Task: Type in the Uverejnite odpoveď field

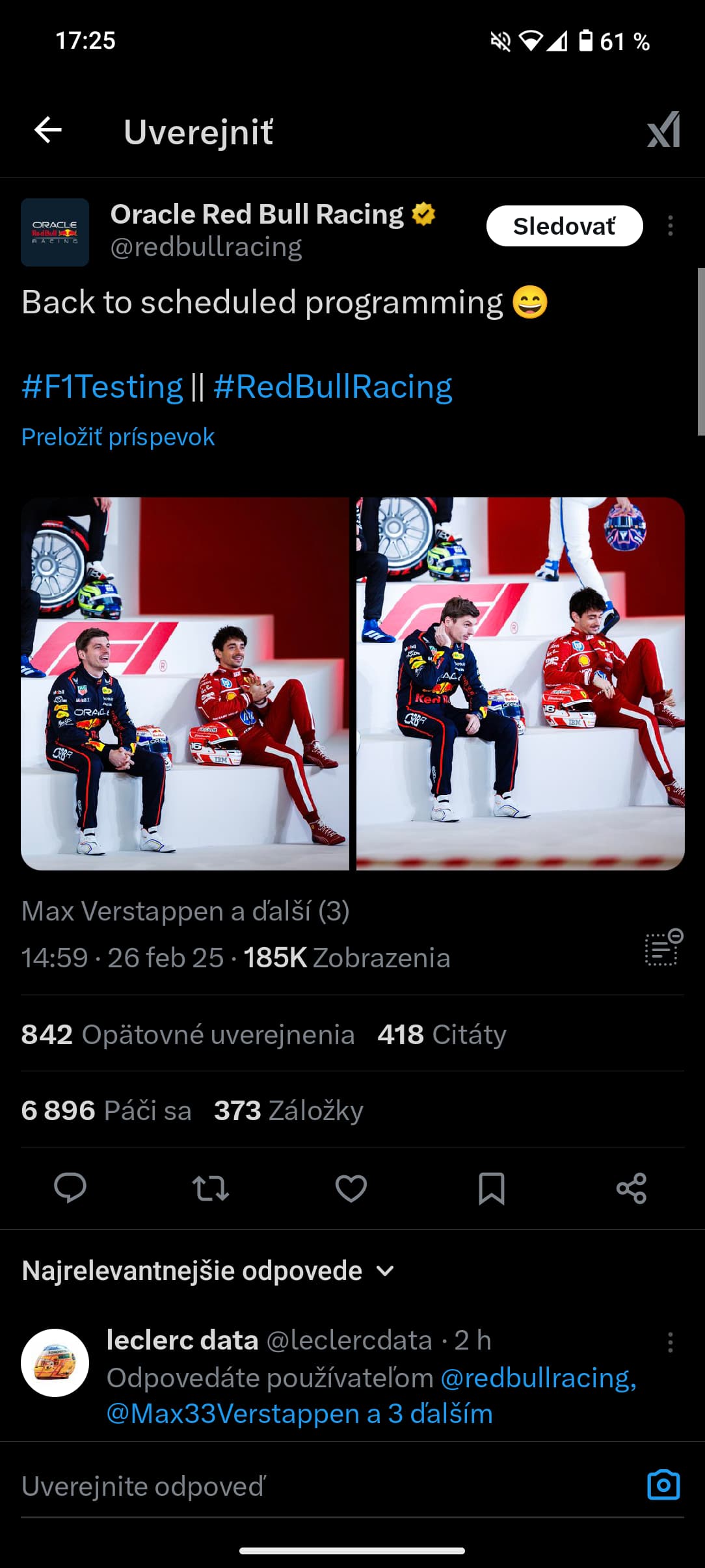Action: (325, 1486)
